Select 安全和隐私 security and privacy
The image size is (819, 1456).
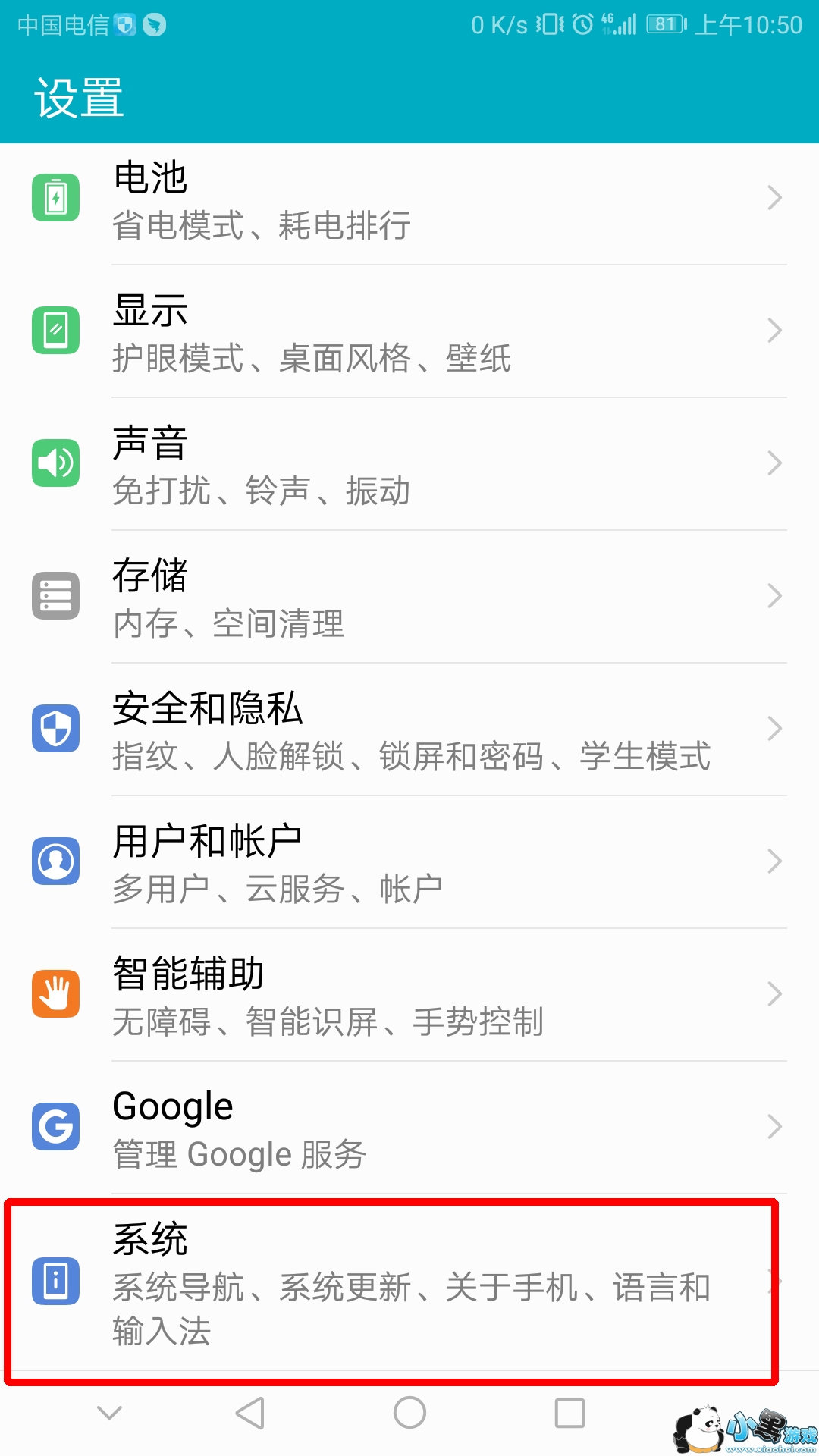click(x=409, y=730)
